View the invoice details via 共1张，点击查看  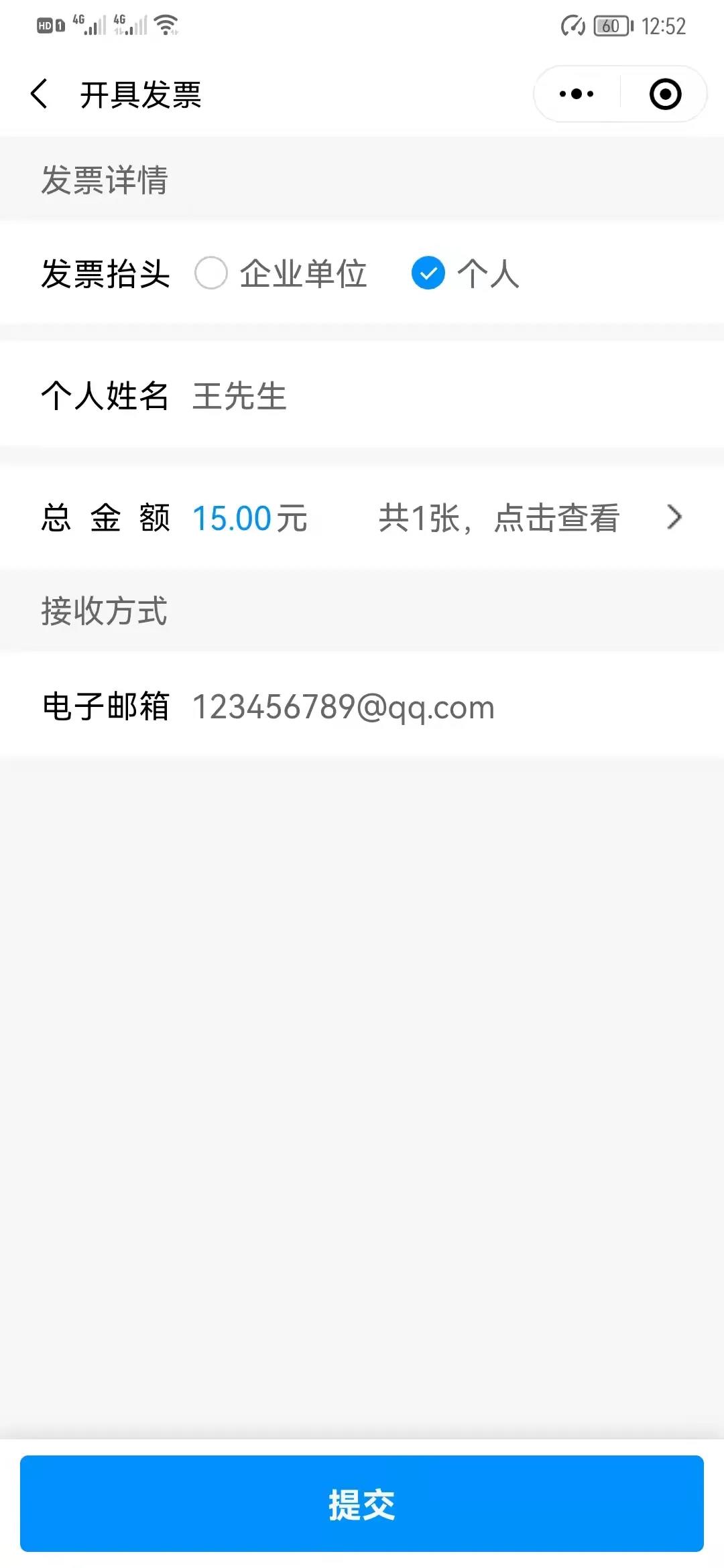530,518
